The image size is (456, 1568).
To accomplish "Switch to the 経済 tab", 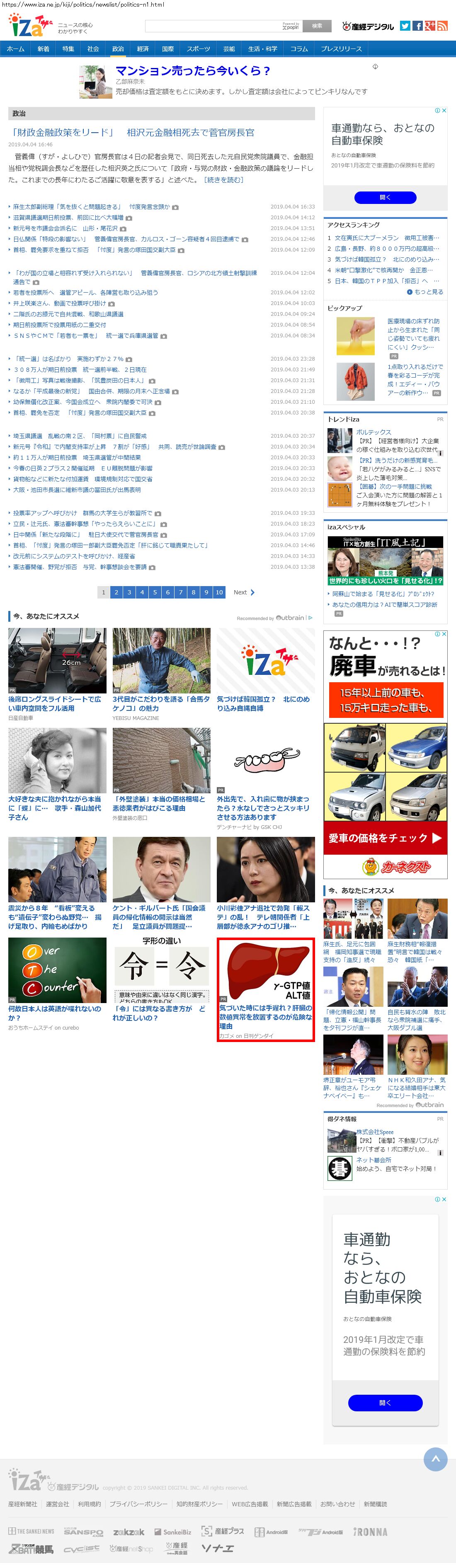I will coord(143,48).
